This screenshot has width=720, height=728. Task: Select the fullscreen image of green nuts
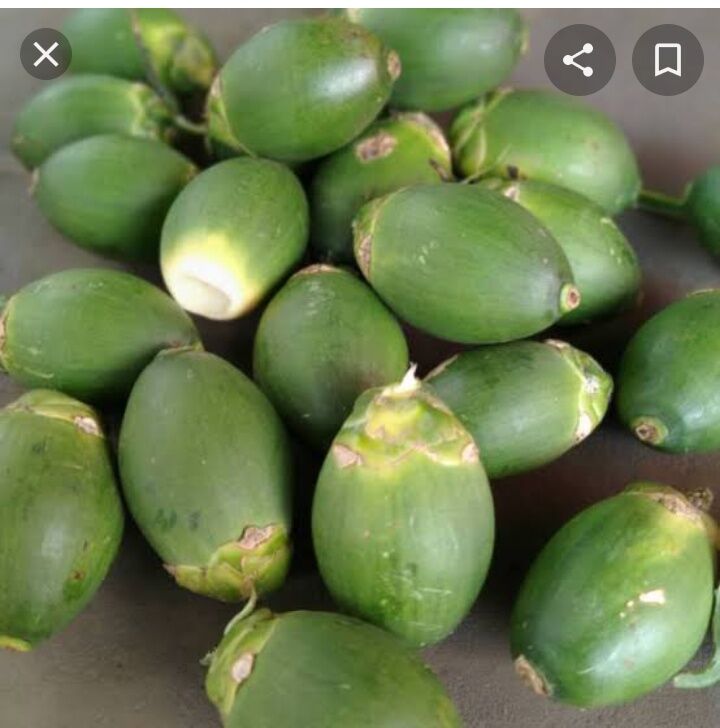(x=360, y=400)
